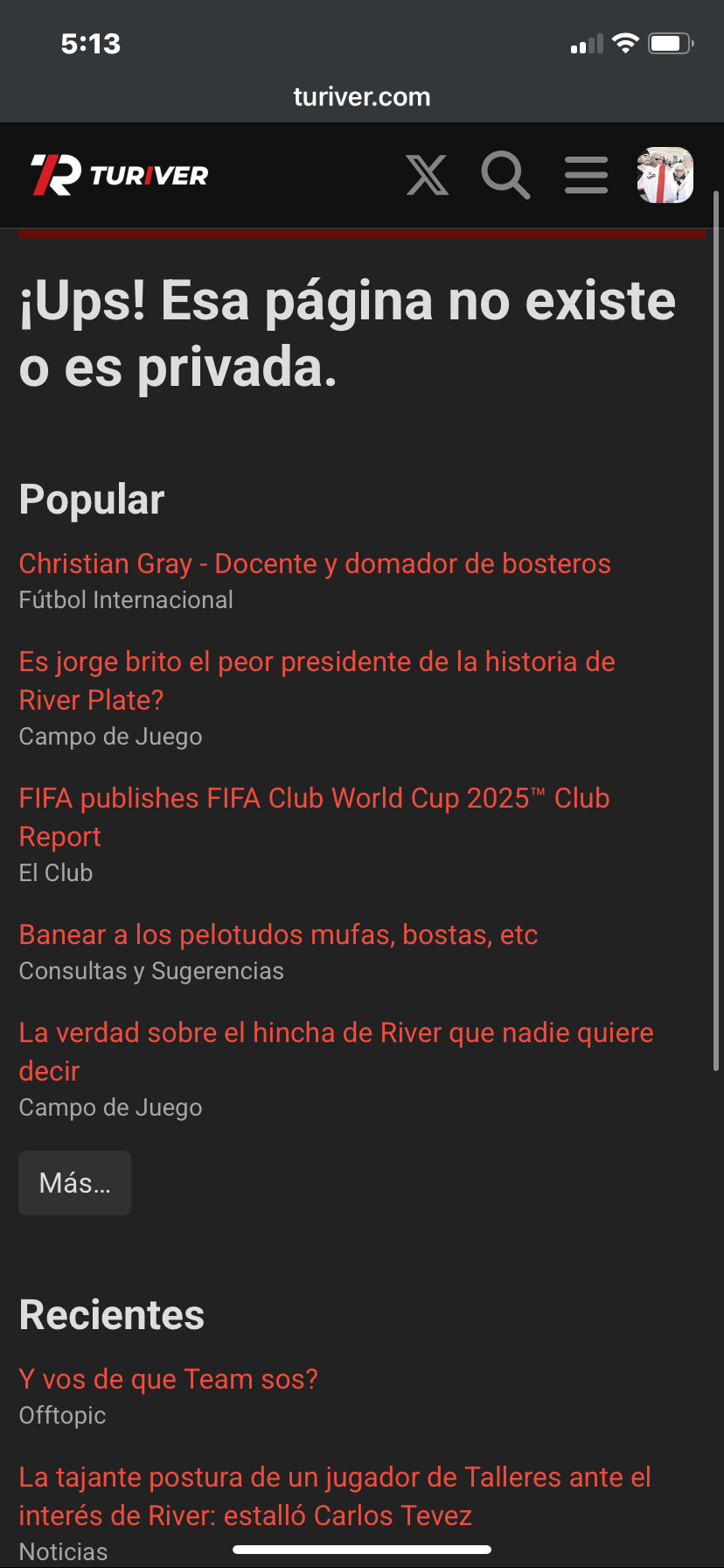This screenshot has height=1568, width=724.
Task: Tap the turiver.com address bar
Action: pos(362,96)
